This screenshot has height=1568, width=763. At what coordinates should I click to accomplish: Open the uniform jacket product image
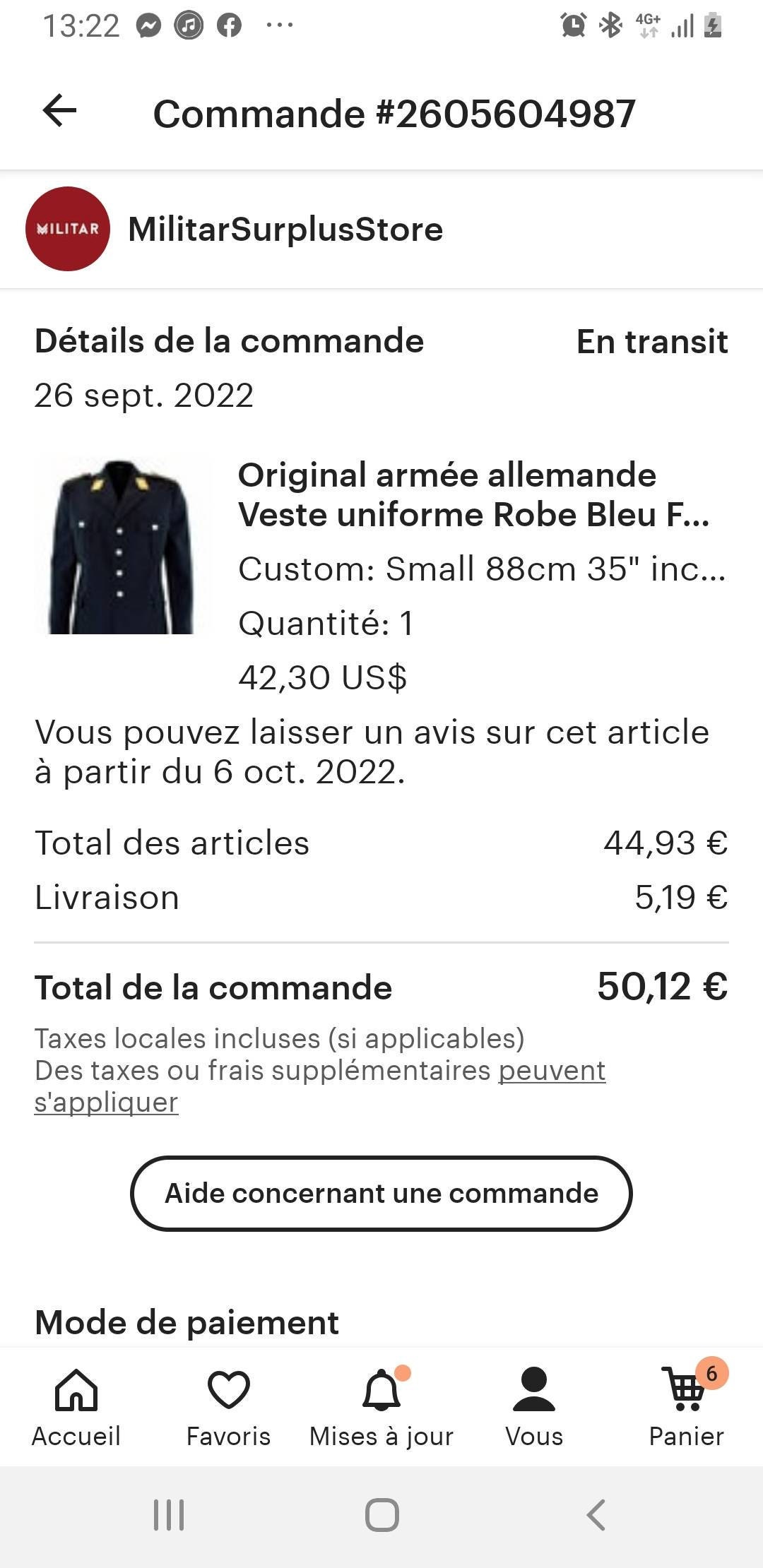[121, 546]
